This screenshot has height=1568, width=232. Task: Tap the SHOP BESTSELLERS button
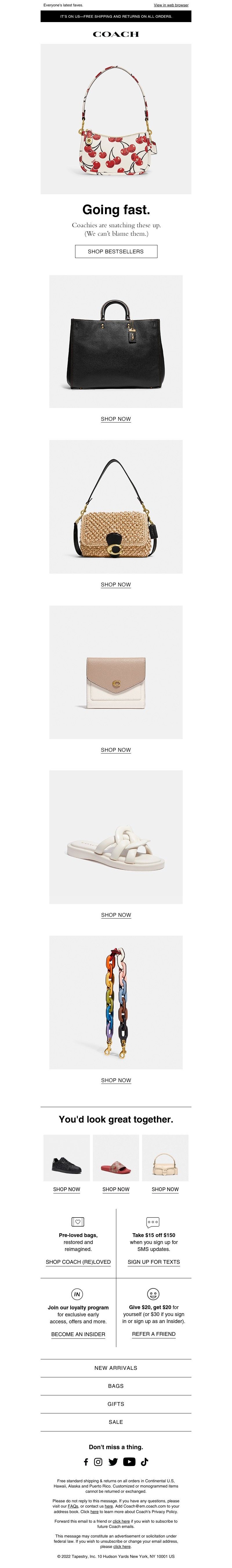pos(115,251)
